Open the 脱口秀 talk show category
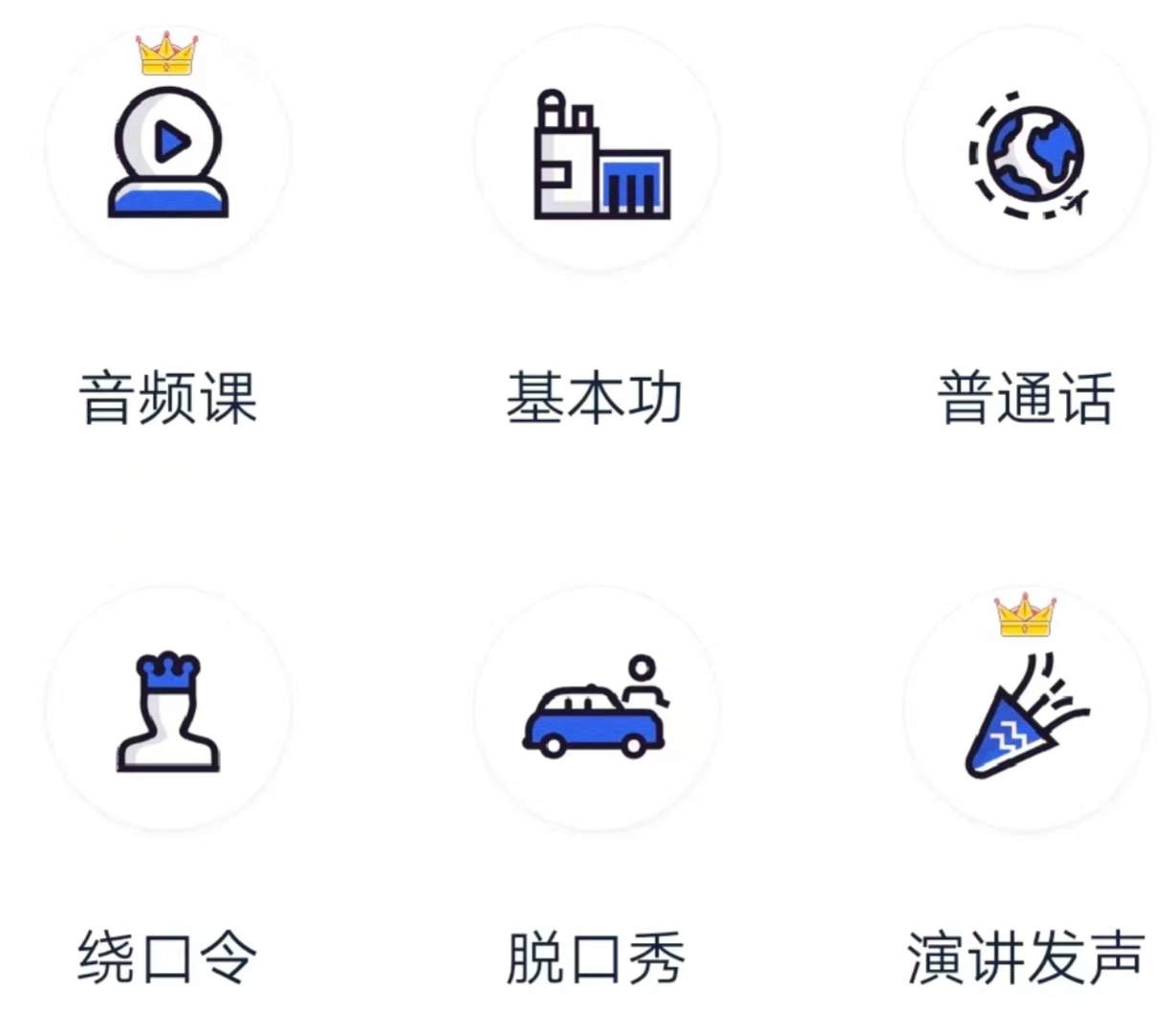This screenshot has width=1176, height=1012. (x=597, y=712)
